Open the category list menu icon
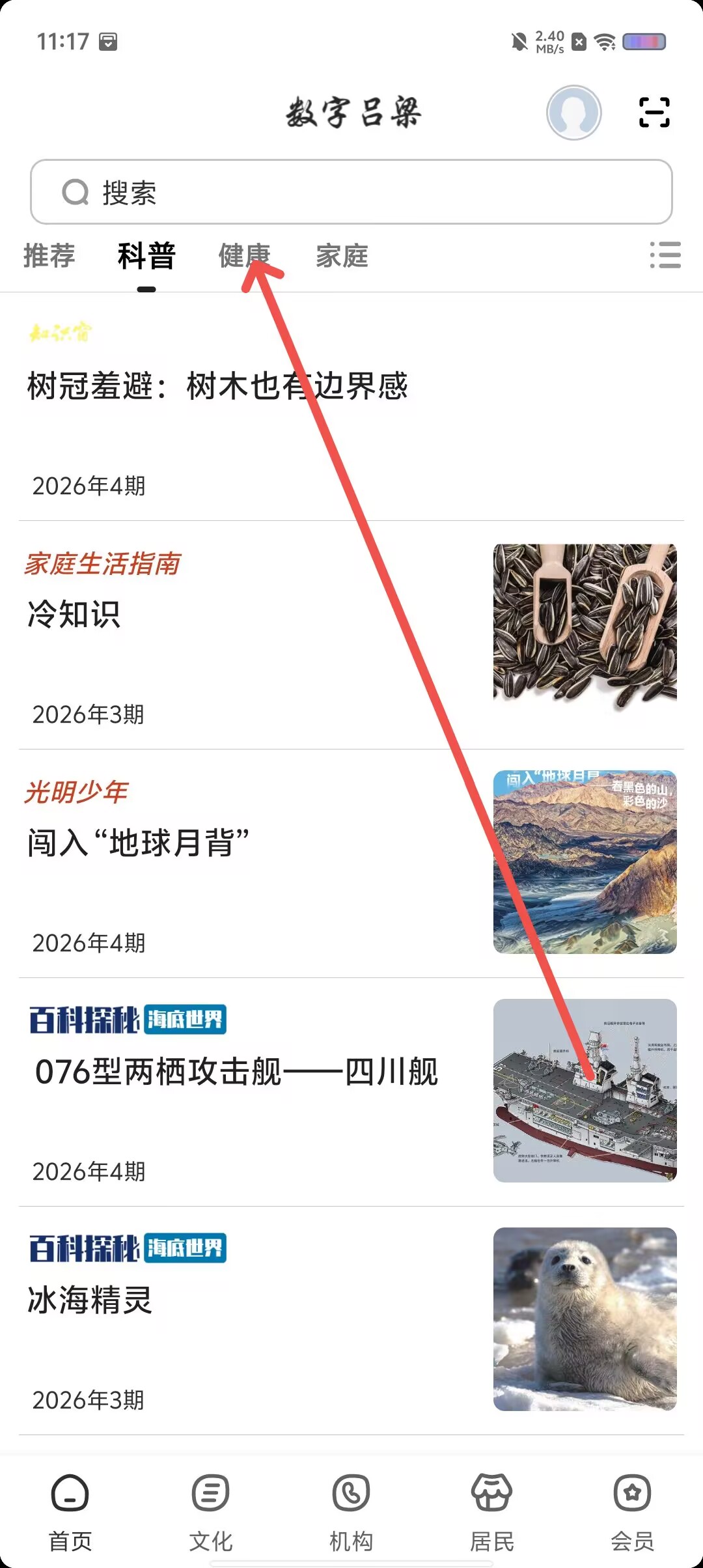The image size is (703, 1568). (665, 255)
